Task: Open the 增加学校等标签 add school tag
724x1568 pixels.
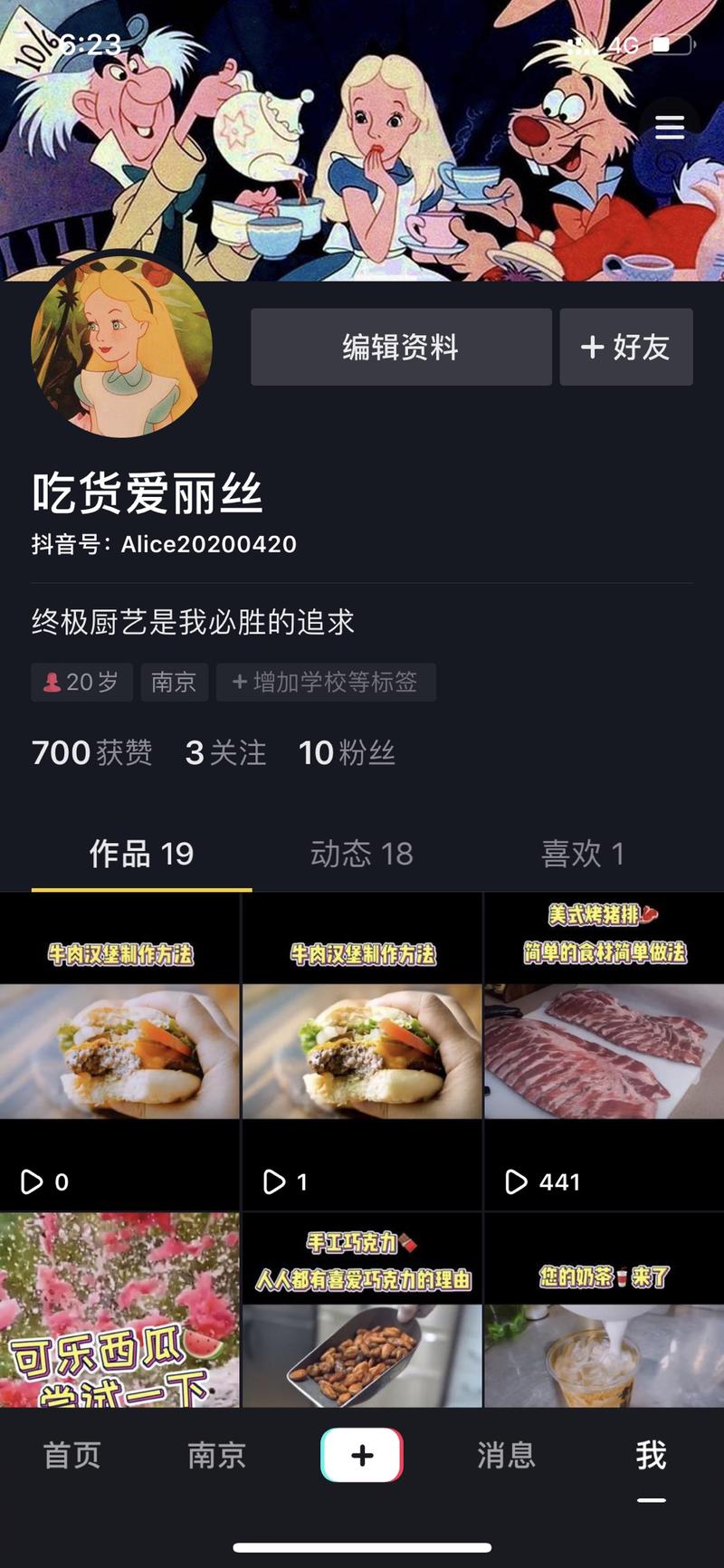Action: pos(326,682)
